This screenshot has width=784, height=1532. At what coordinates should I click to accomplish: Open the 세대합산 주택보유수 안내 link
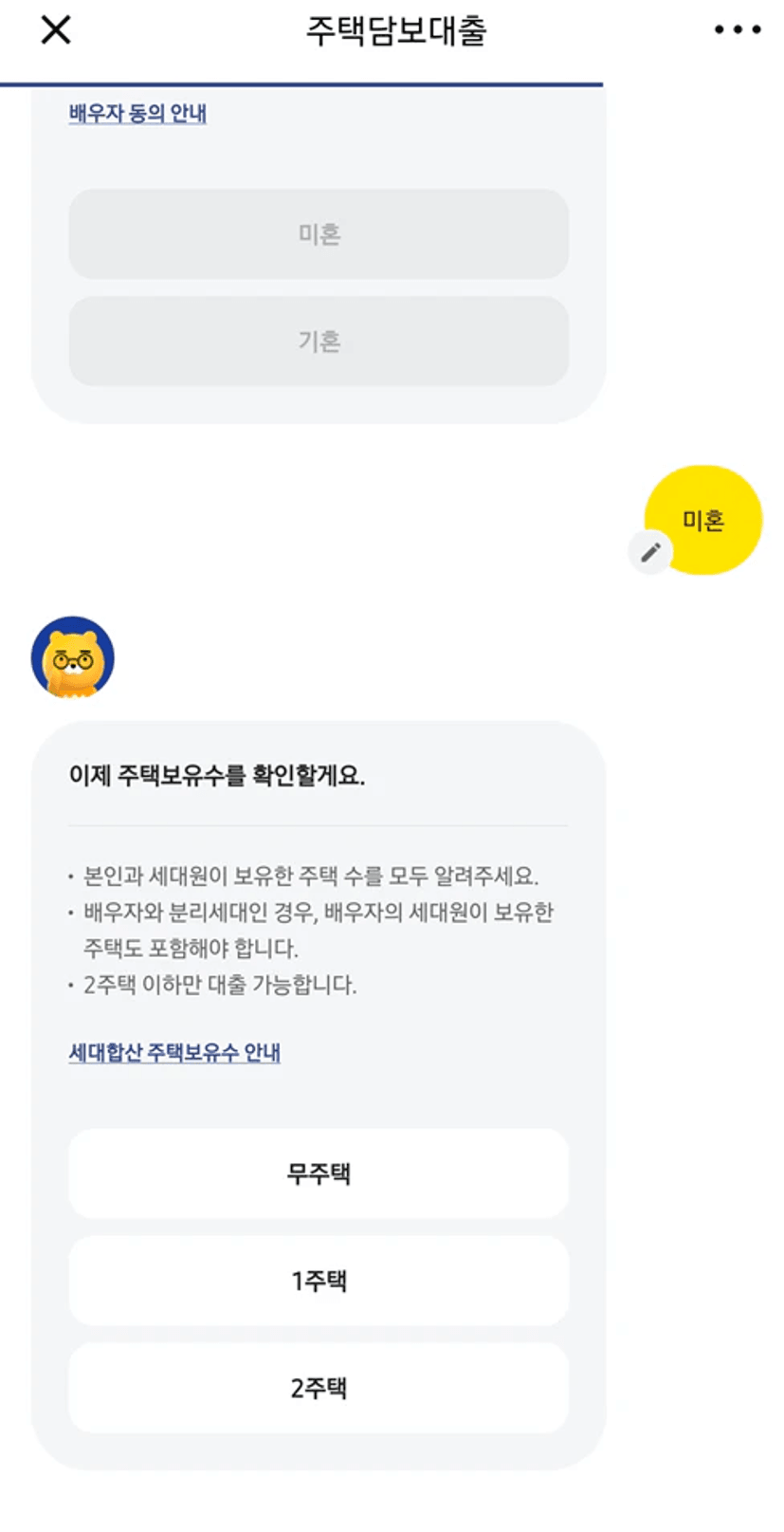pyautogui.click(x=174, y=1053)
